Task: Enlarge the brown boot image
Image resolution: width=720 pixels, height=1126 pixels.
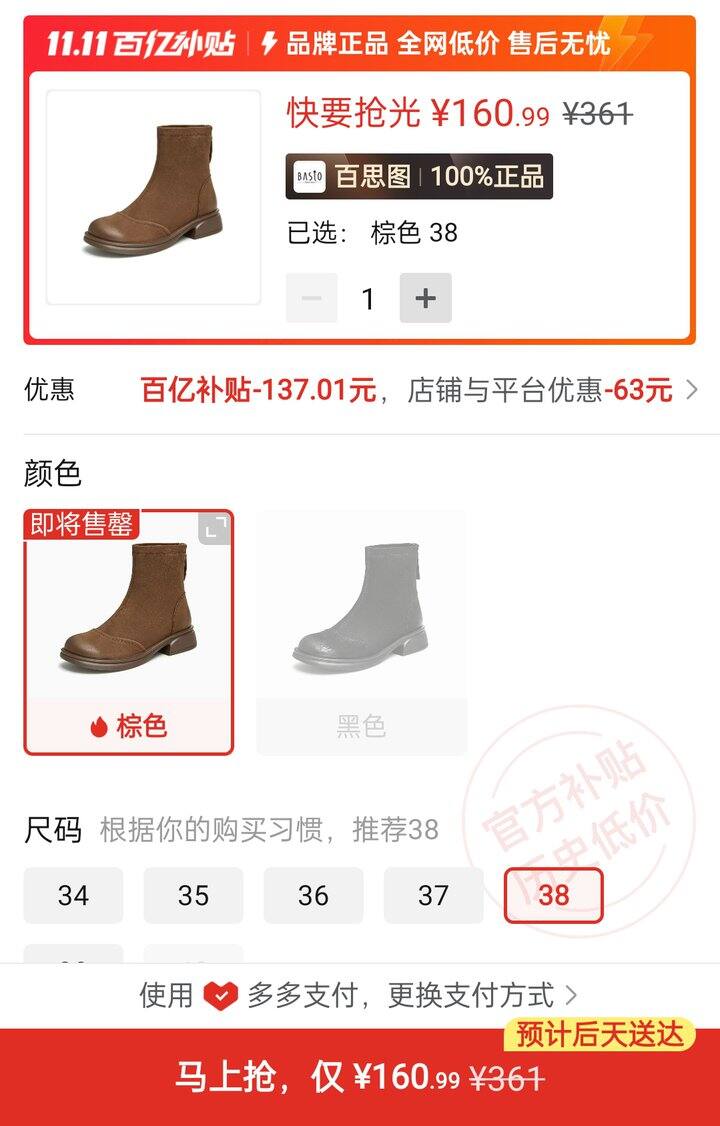Action: [x=214, y=530]
